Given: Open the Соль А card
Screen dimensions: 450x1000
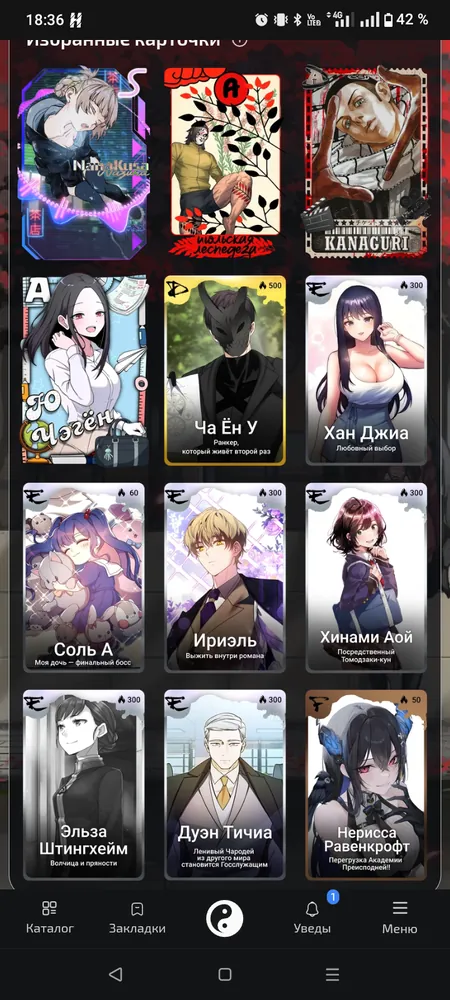Looking at the screenshot, I should tap(83, 578).
